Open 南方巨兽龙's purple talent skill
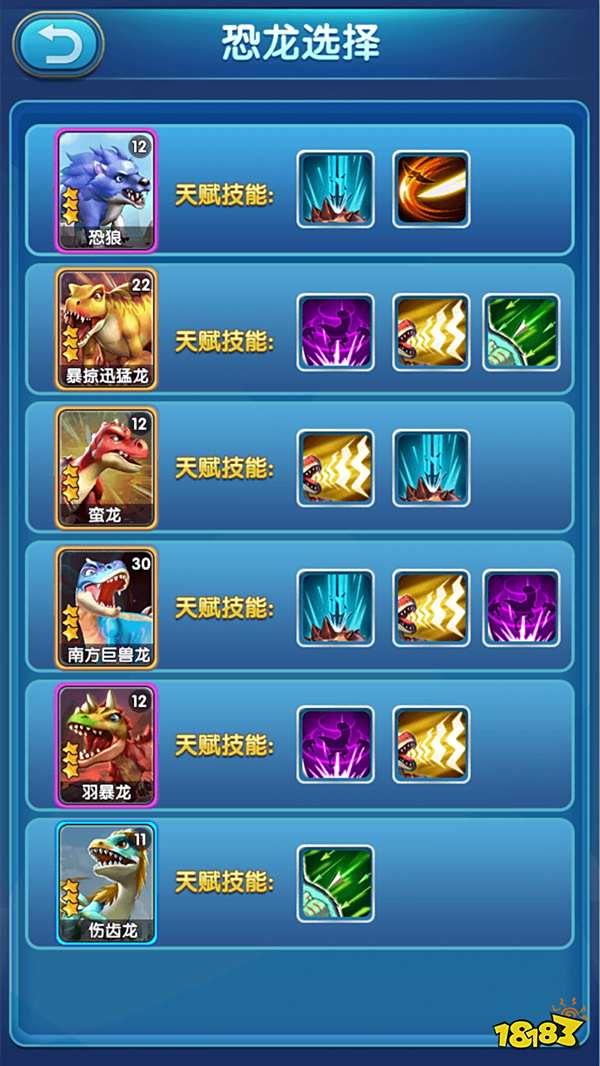Viewport: 600px width, 1066px height. tap(520, 607)
